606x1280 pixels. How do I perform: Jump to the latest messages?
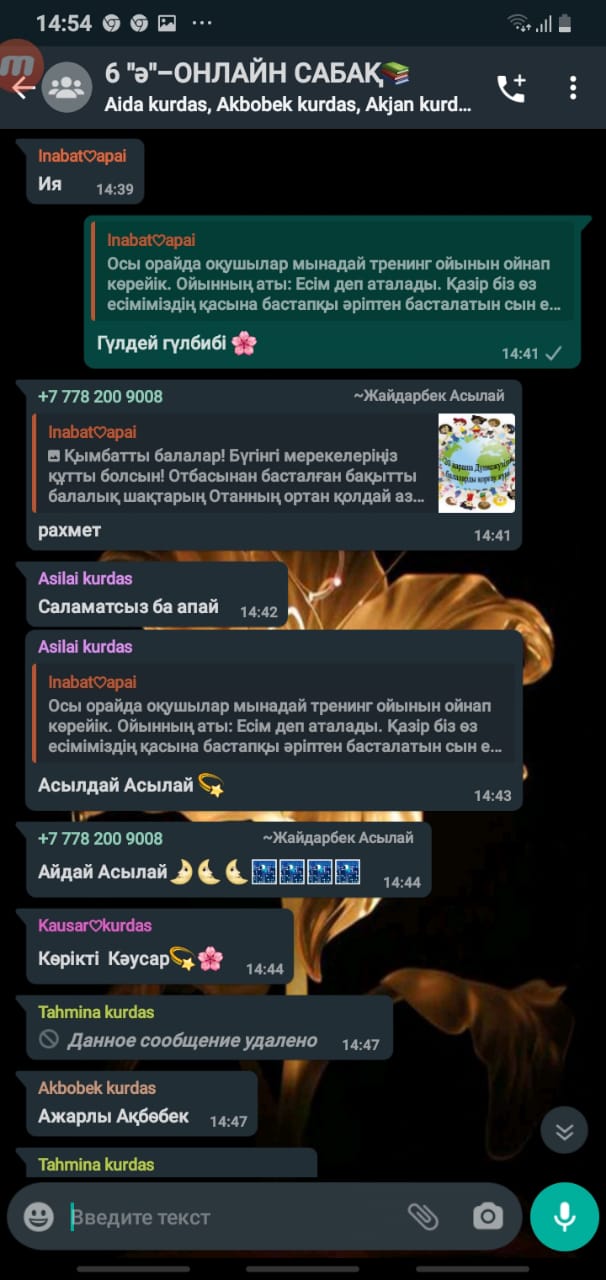[x=564, y=1131]
